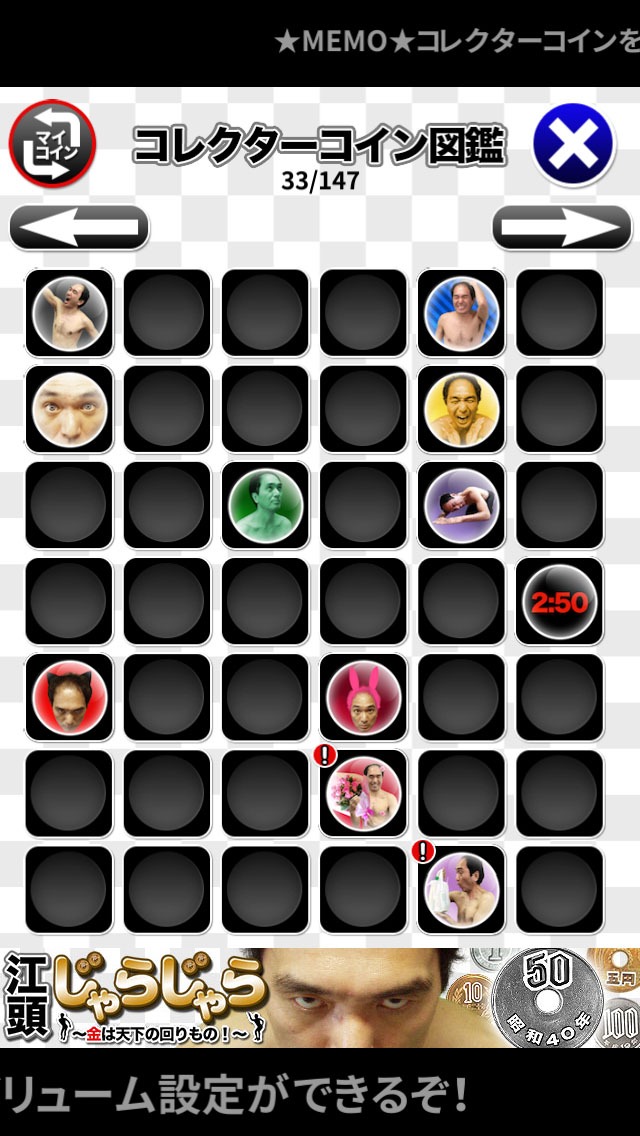Open the 2:50 red coin
640x1136 pixels.
click(x=560, y=601)
